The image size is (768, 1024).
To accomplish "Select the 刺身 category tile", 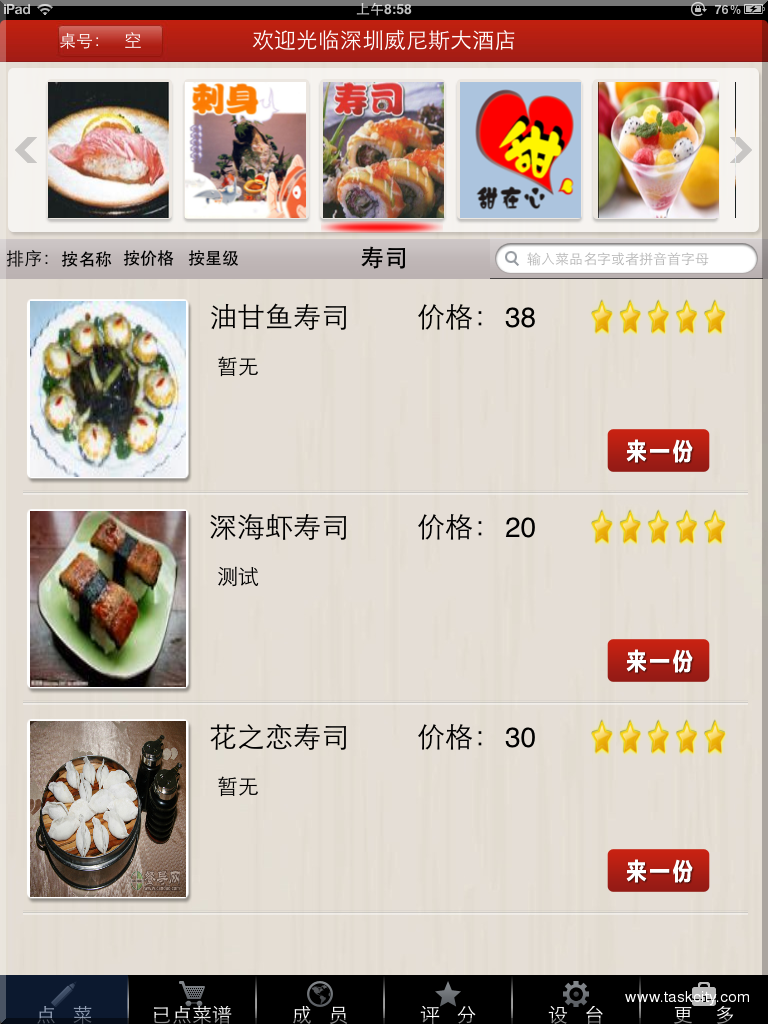I will (x=246, y=150).
